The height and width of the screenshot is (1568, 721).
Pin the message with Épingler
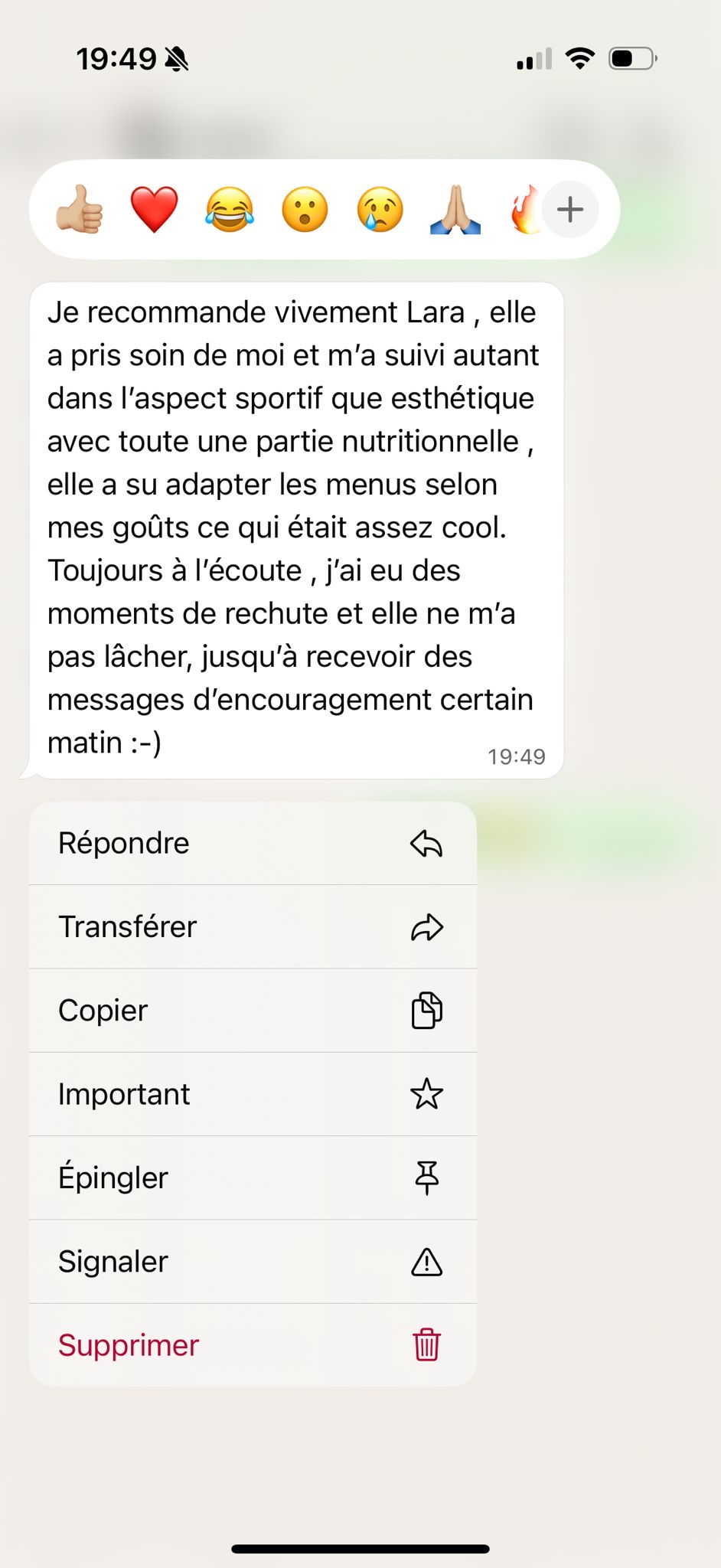click(x=253, y=1178)
